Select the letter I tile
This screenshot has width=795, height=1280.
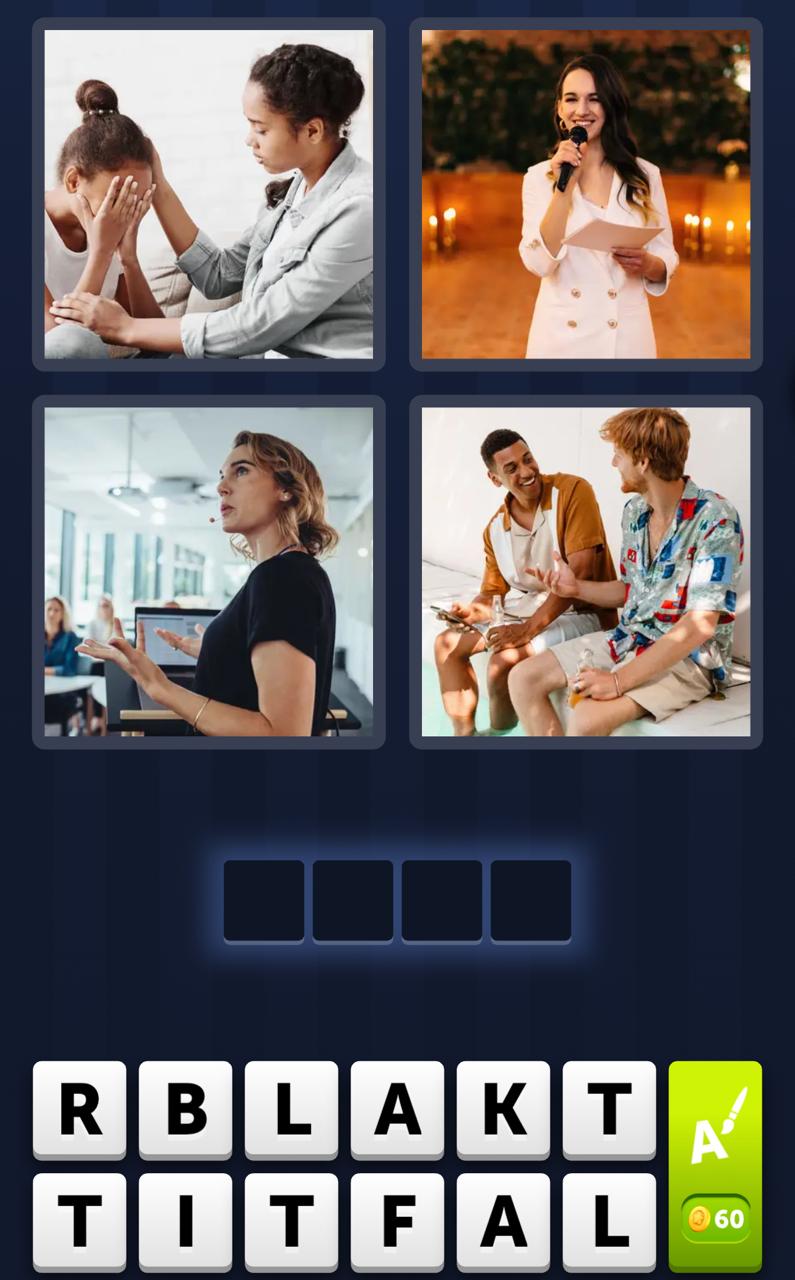tap(185, 1222)
